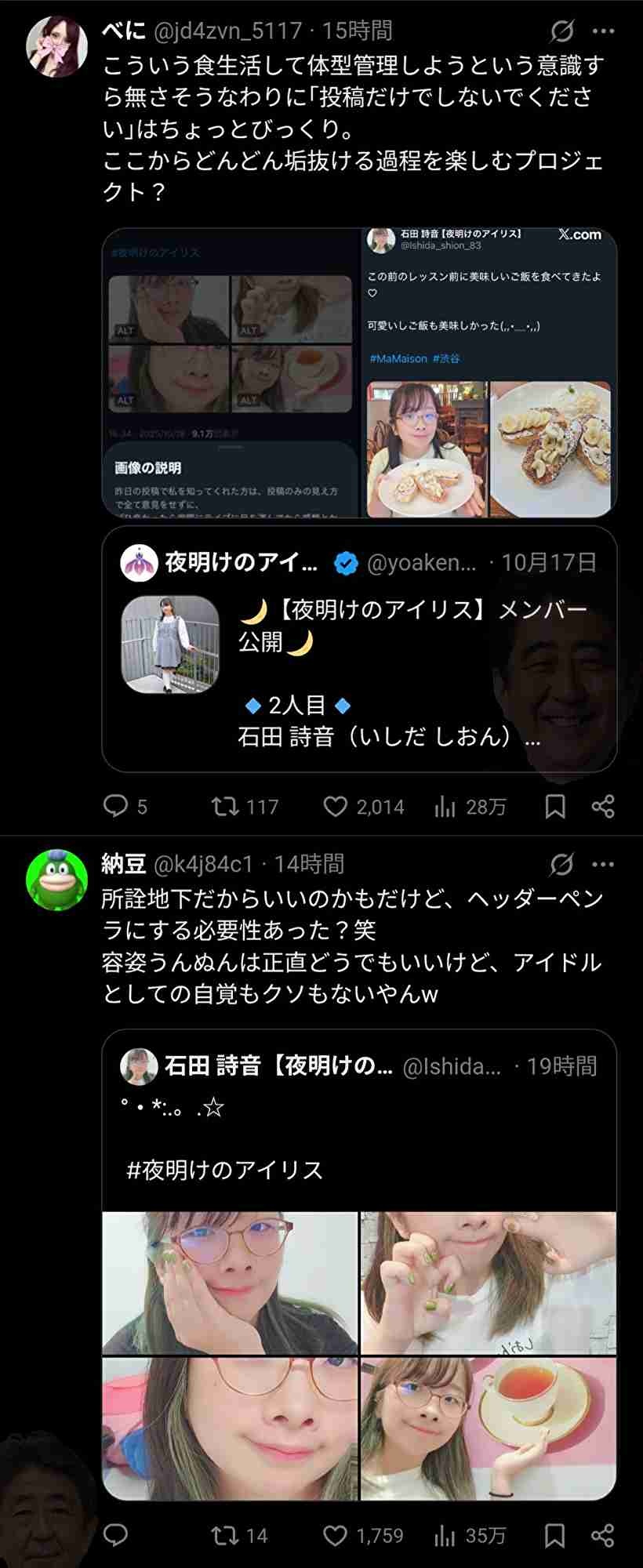Like 納豆's post
This screenshot has width=643, height=1568.
pos(336,1535)
